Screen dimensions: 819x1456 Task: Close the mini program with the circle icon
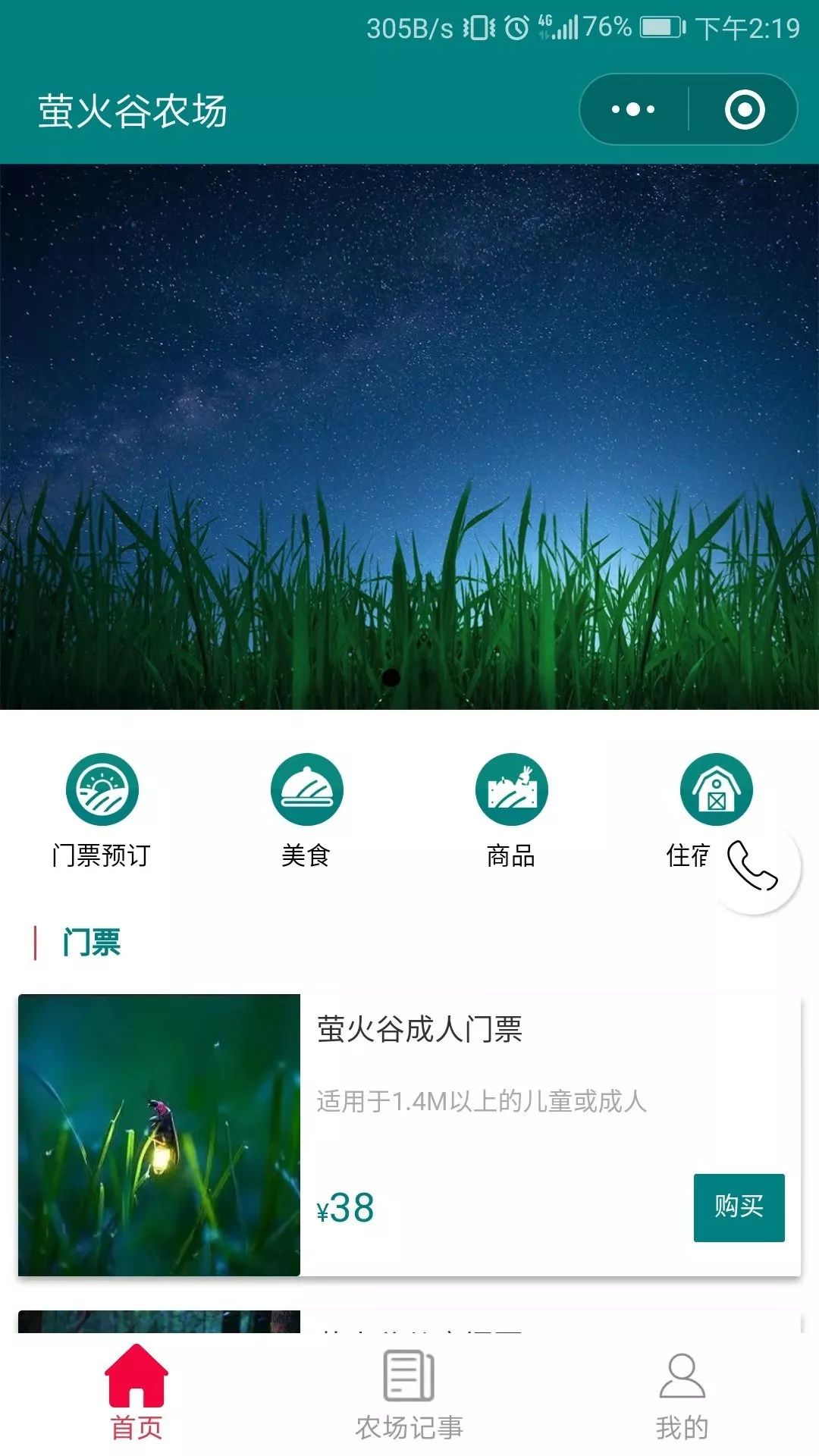pos(745,110)
